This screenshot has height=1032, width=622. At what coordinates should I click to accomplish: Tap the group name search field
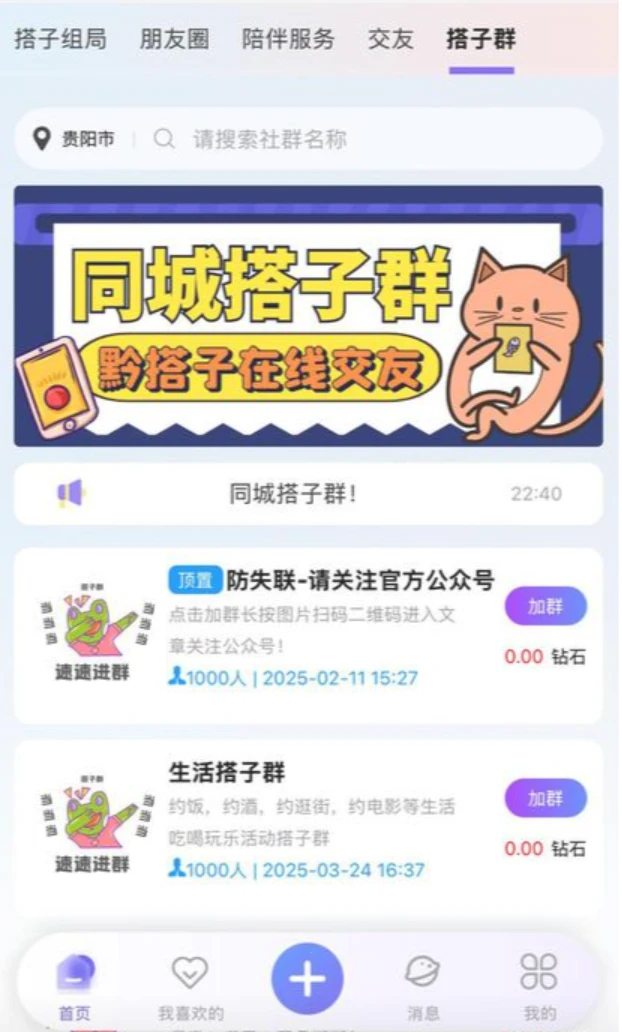pyautogui.click(x=370, y=139)
